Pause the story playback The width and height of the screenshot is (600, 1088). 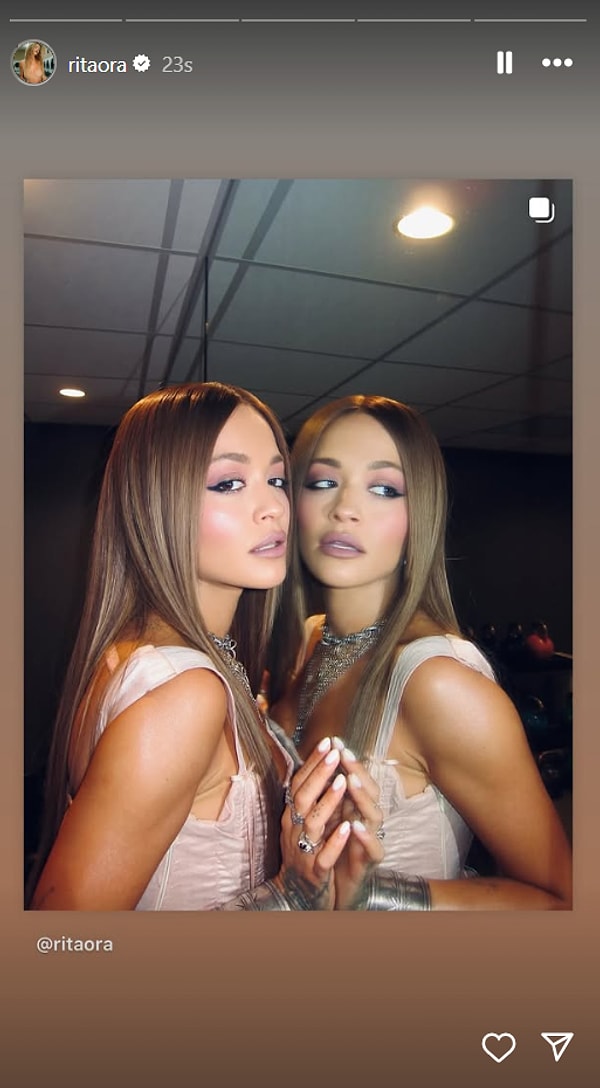pyautogui.click(x=504, y=63)
